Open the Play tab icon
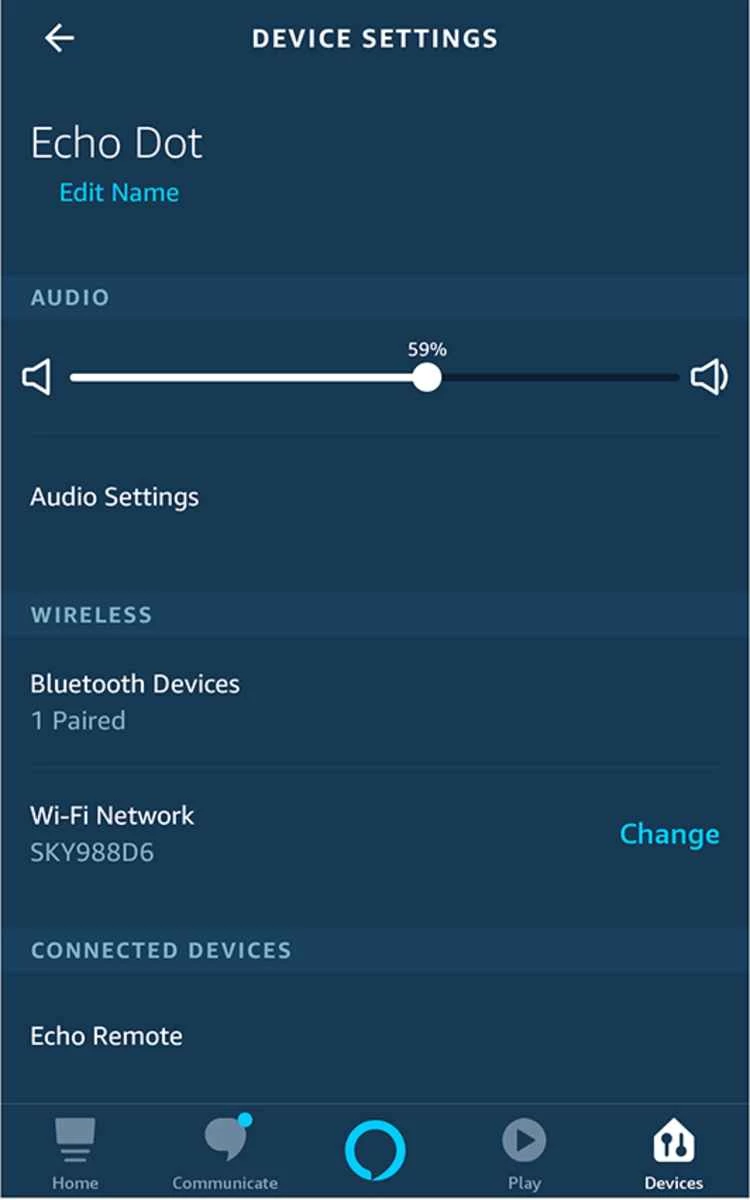This screenshot has width=750, height=1200. click(x=524, y=1145)
